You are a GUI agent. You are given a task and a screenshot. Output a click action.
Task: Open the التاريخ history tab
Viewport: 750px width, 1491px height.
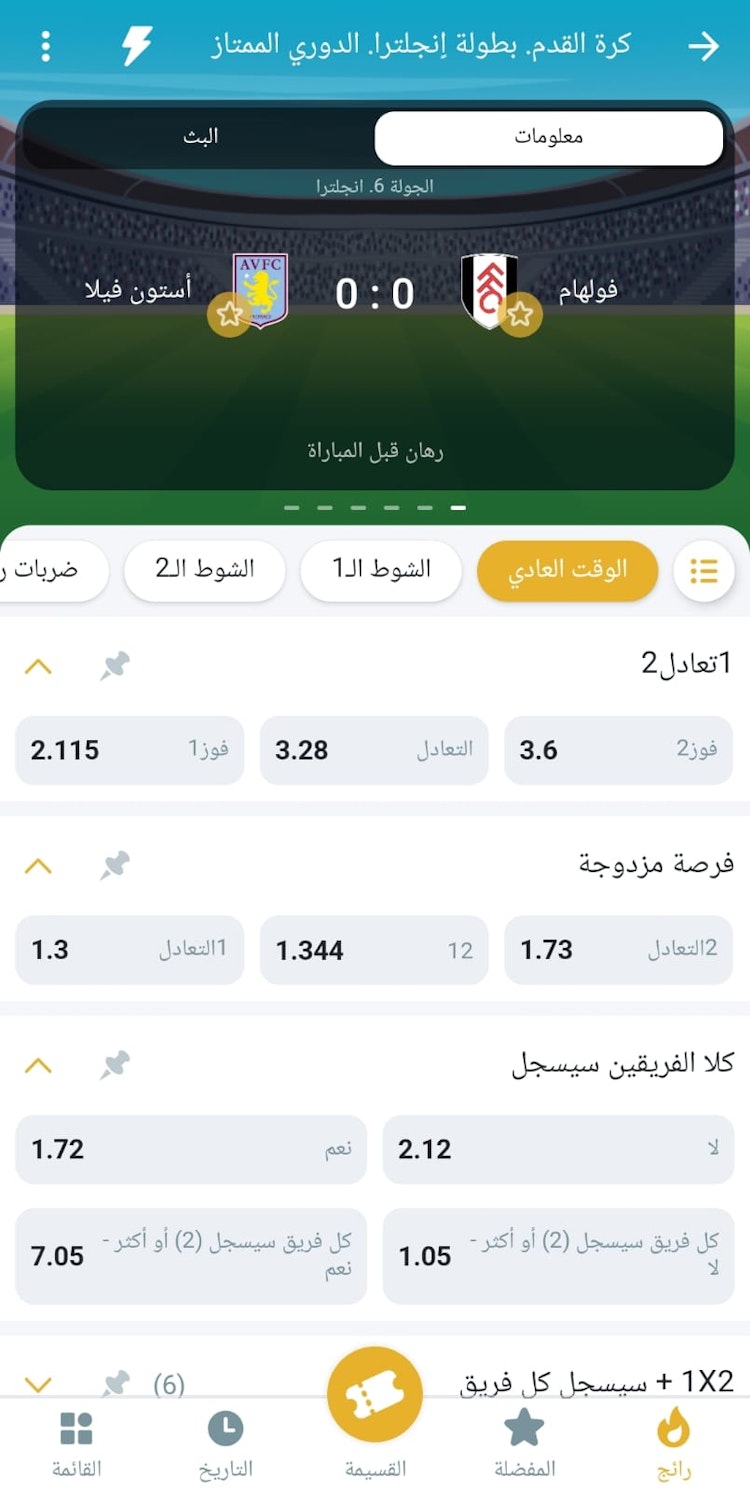click(225, 1443)
